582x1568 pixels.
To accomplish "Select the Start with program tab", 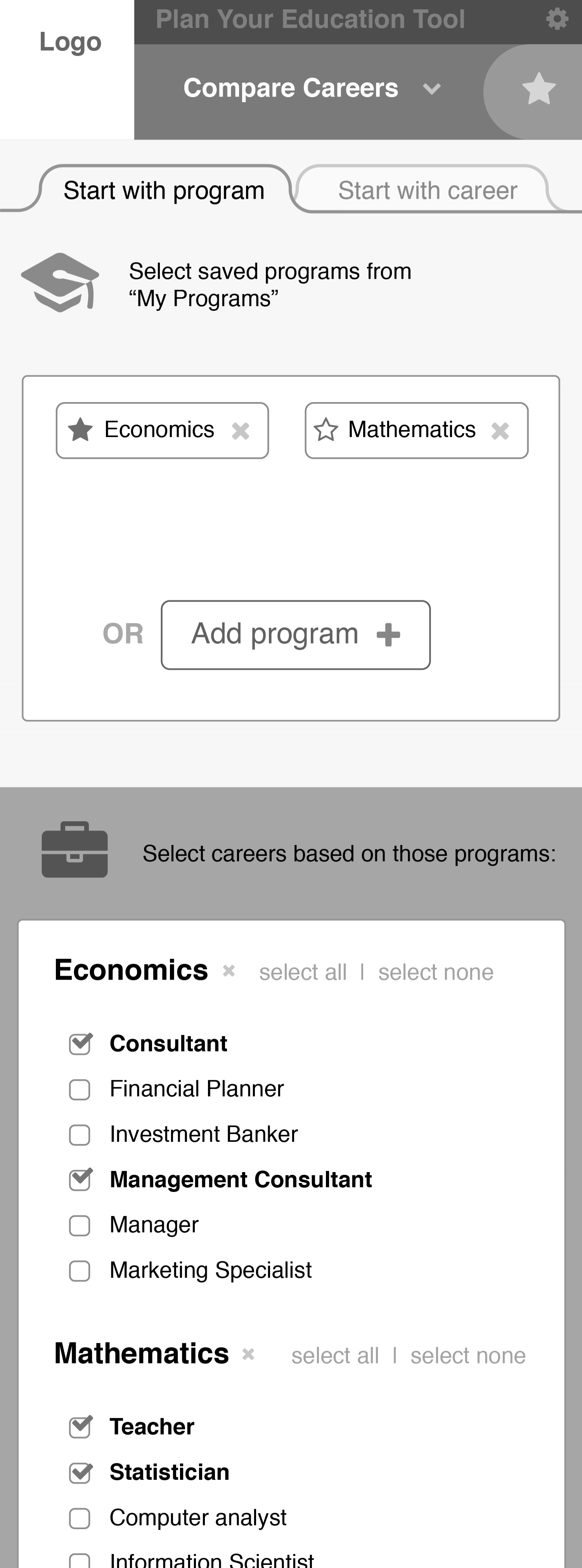I will pos(164,191).
